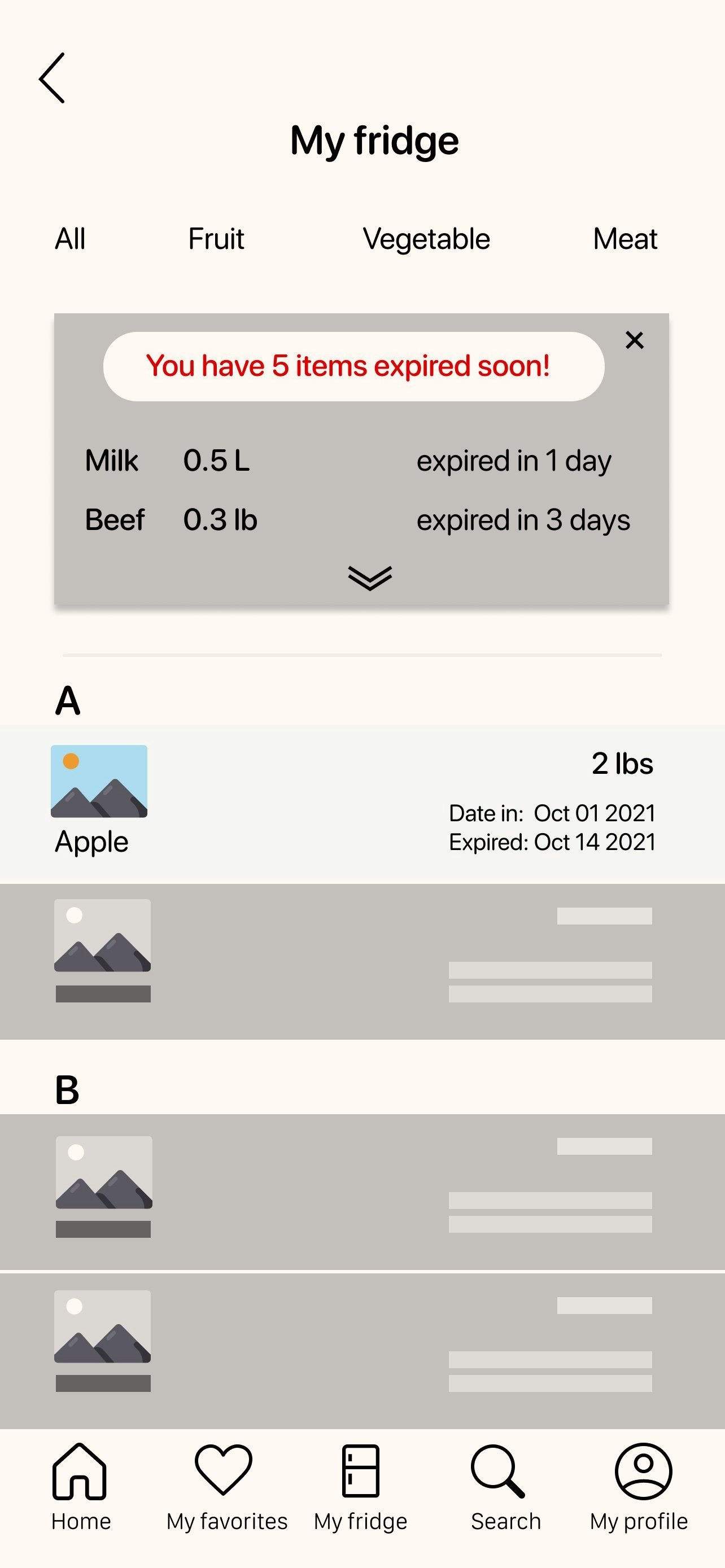This screenshot has height=1568, width=725.
Task: Open the Apple item details
Action: click(x=361, y=804)
